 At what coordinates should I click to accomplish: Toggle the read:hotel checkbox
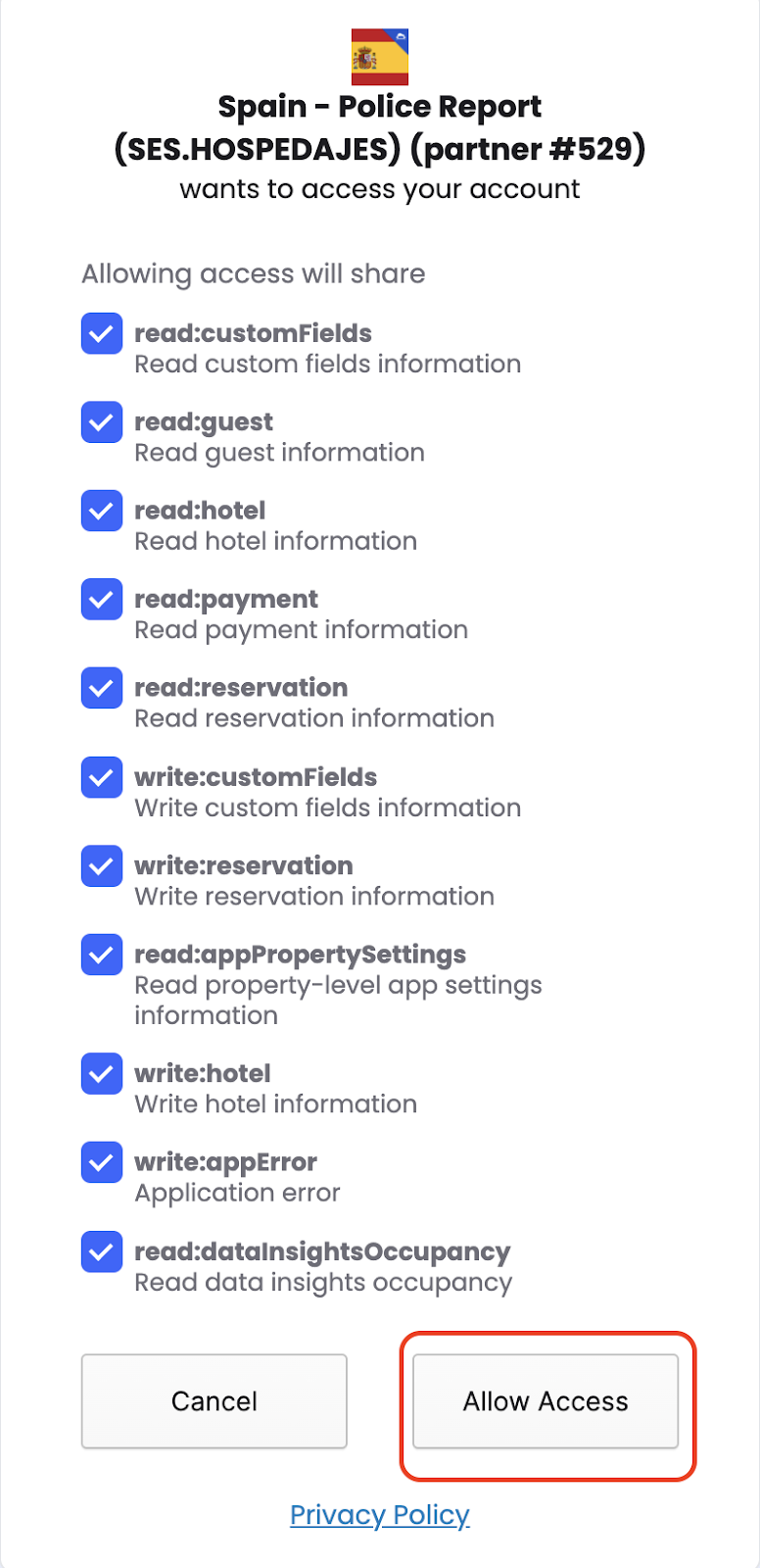point(102,512)
